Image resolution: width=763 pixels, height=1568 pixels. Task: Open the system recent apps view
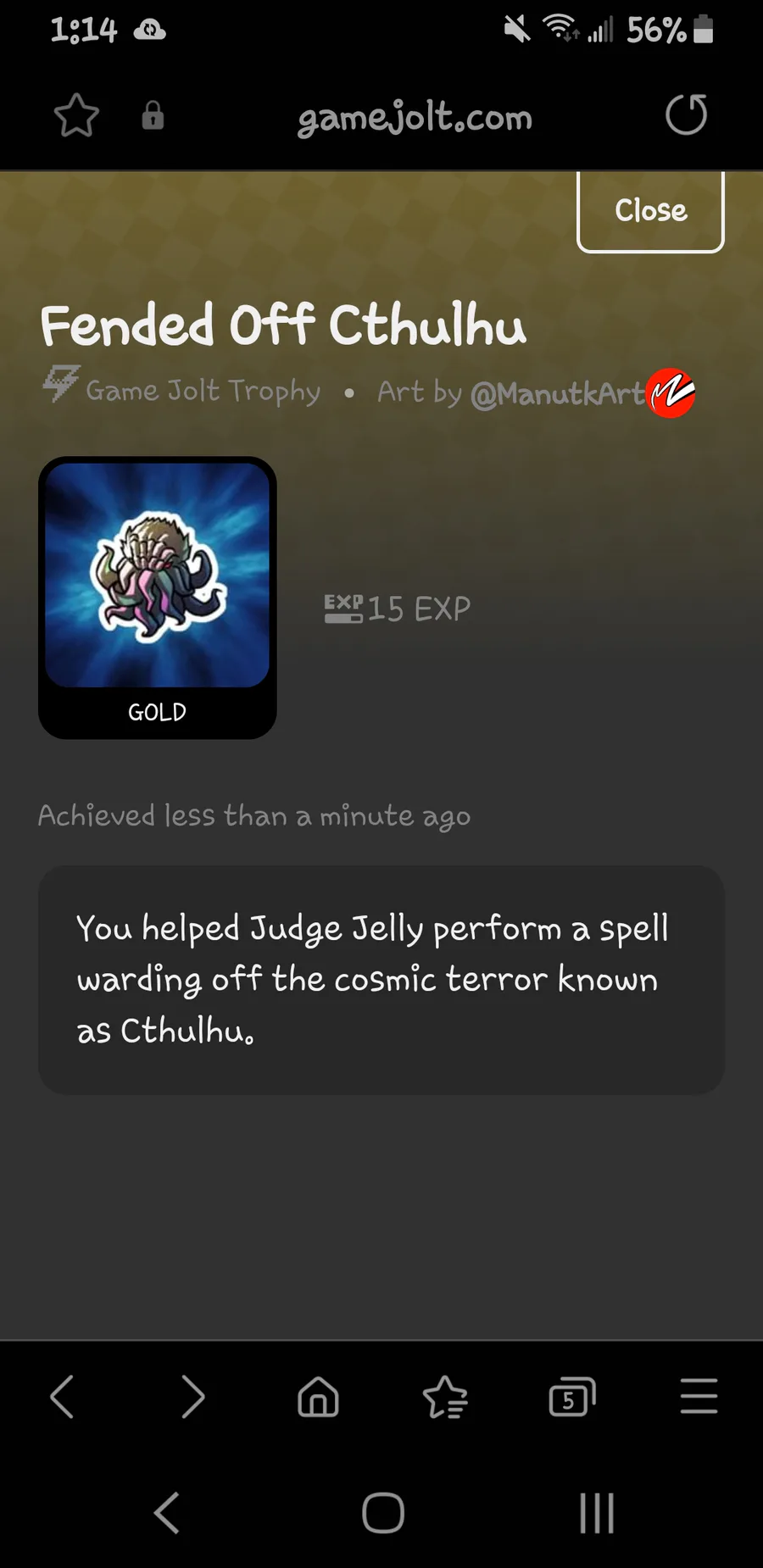tap(597, 1513)
